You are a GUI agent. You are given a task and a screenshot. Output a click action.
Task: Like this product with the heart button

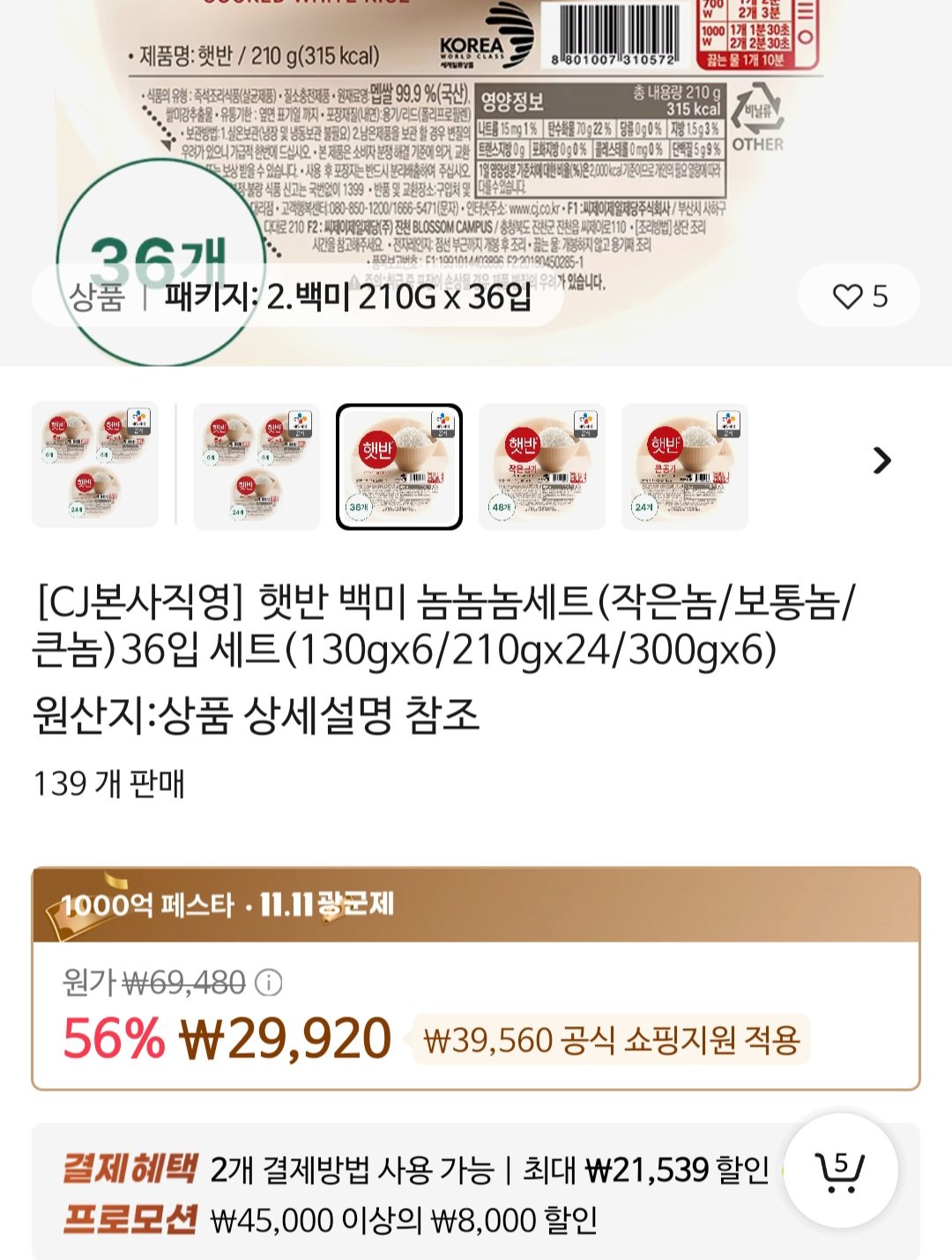point(858,296)
